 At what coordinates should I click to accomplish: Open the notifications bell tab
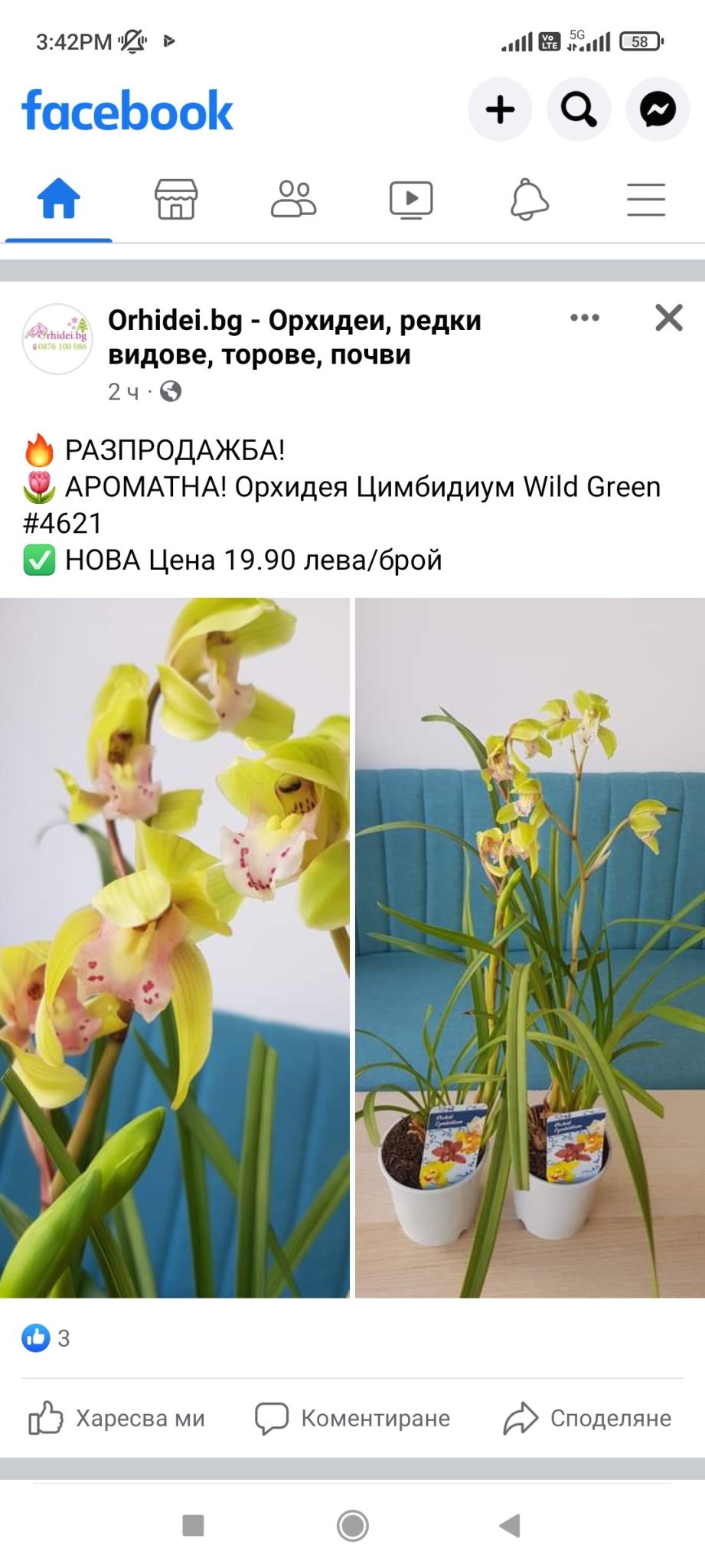[x=529, y=200]
